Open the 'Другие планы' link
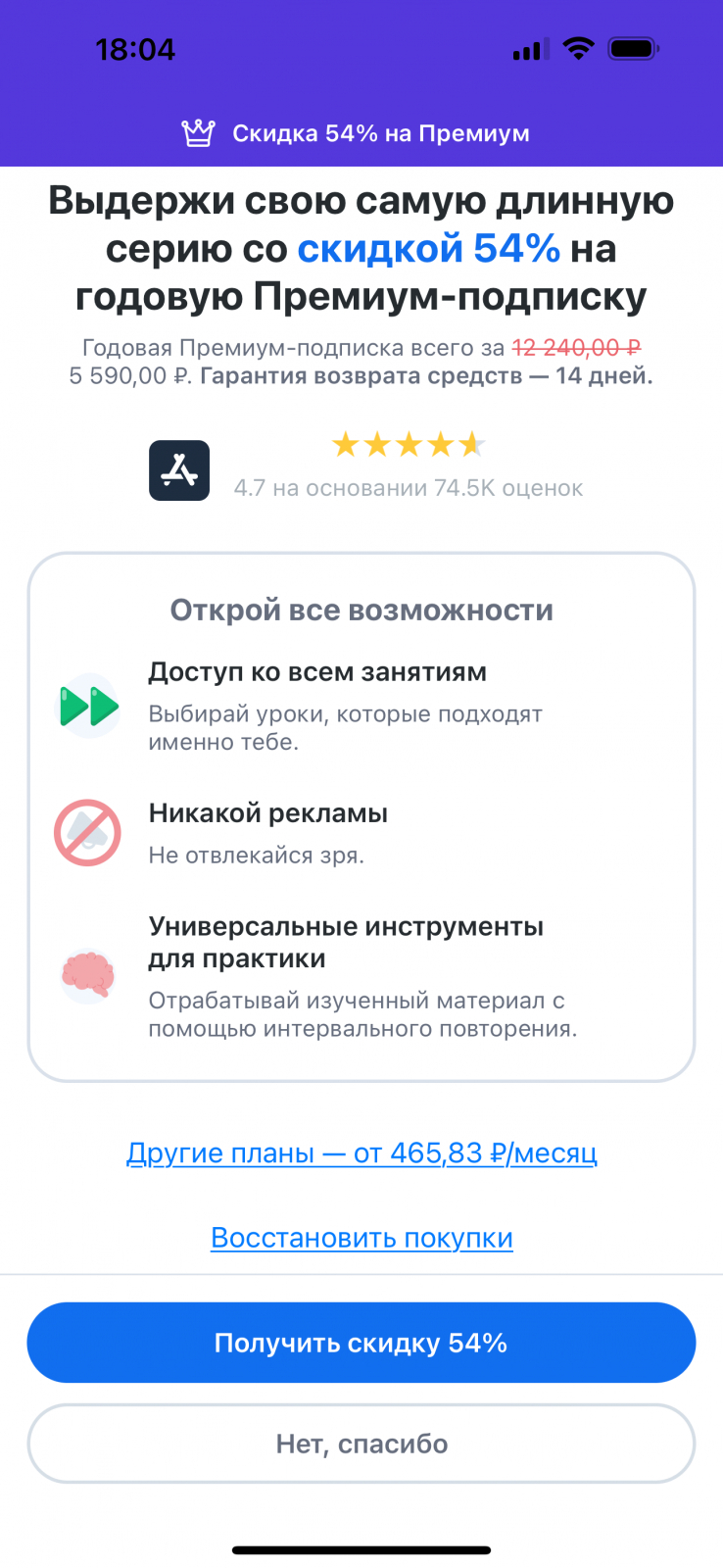723x1568 pixels. click(361, 1152)
